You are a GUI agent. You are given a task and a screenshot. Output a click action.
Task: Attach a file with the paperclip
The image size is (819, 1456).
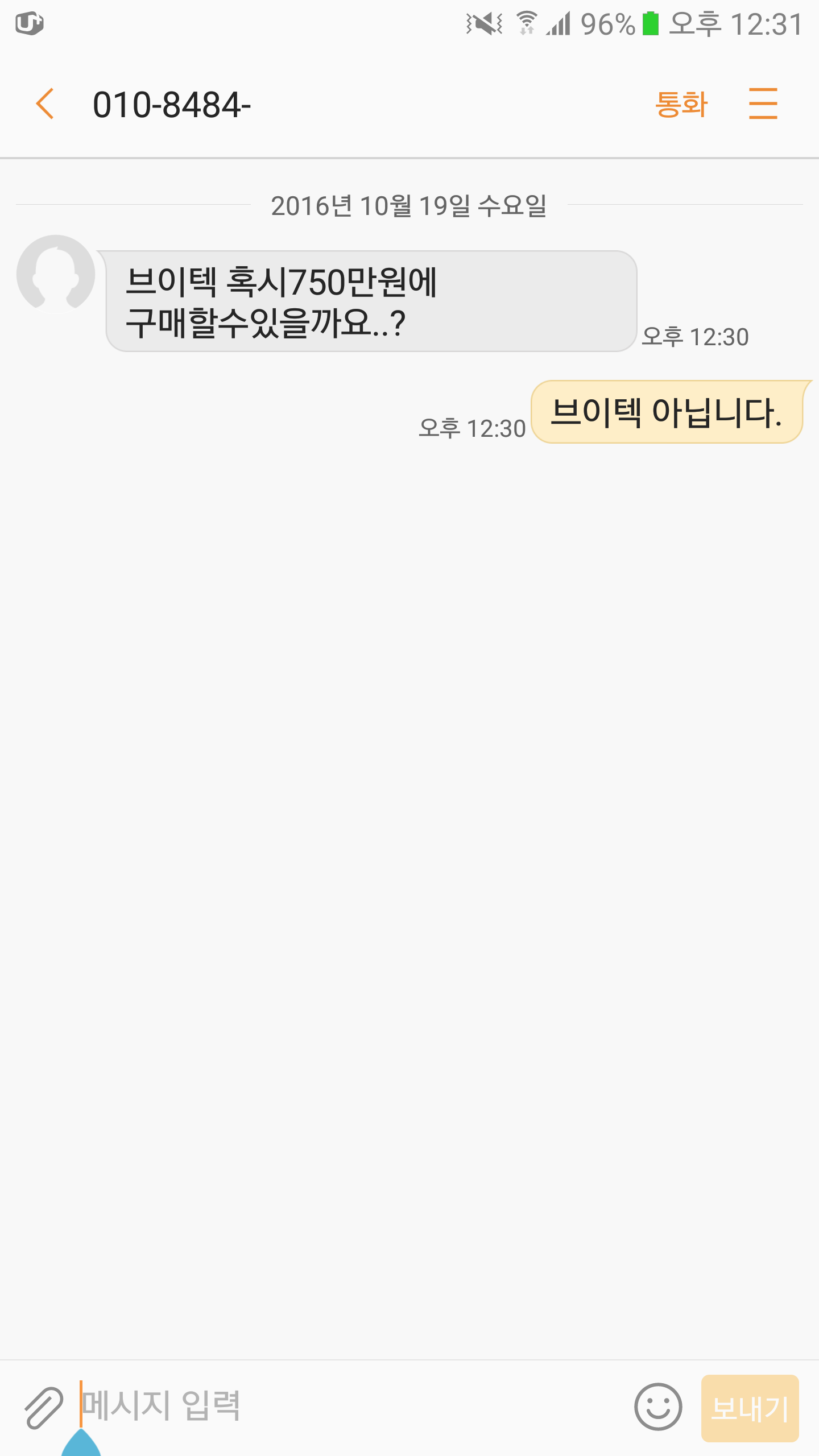44,1407
